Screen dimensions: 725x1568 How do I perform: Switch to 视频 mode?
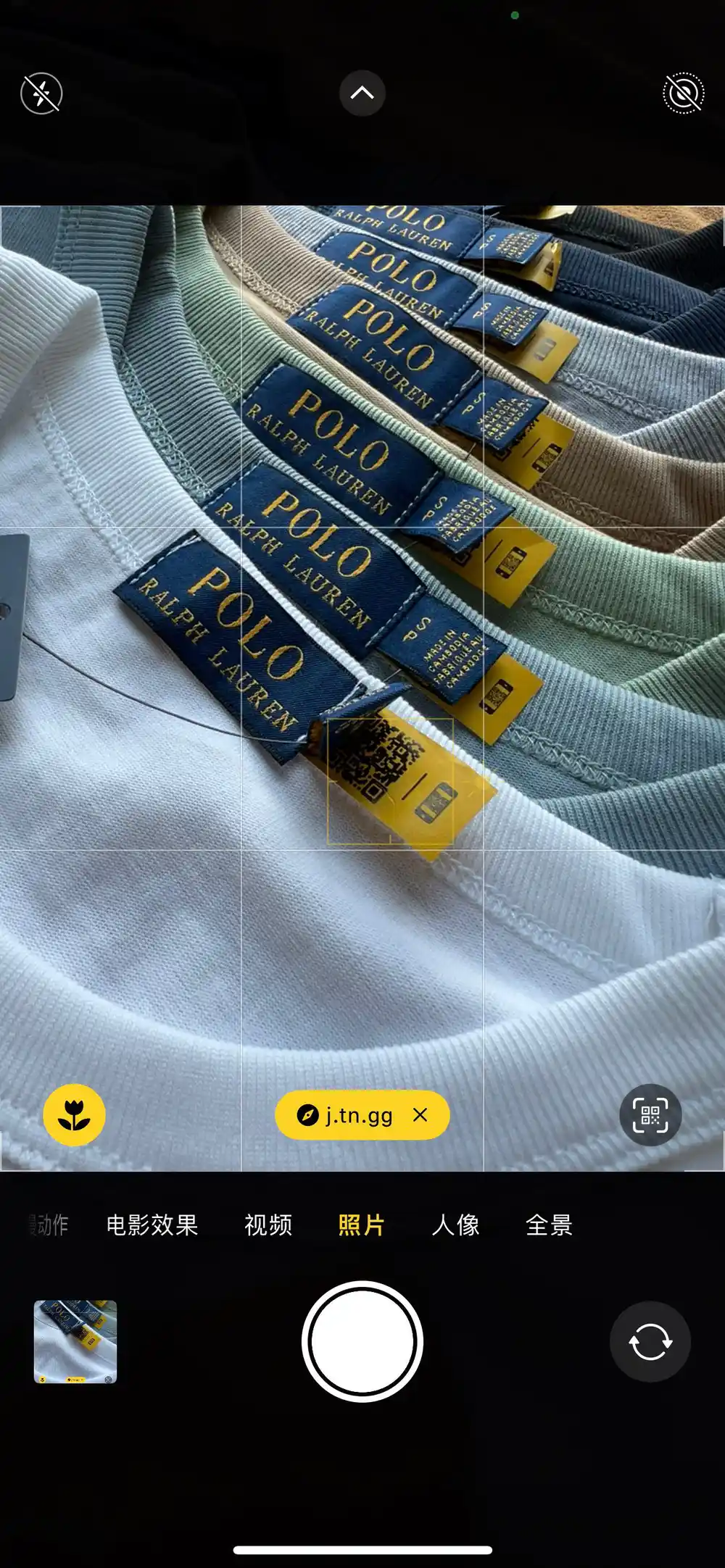point(268,1225)
